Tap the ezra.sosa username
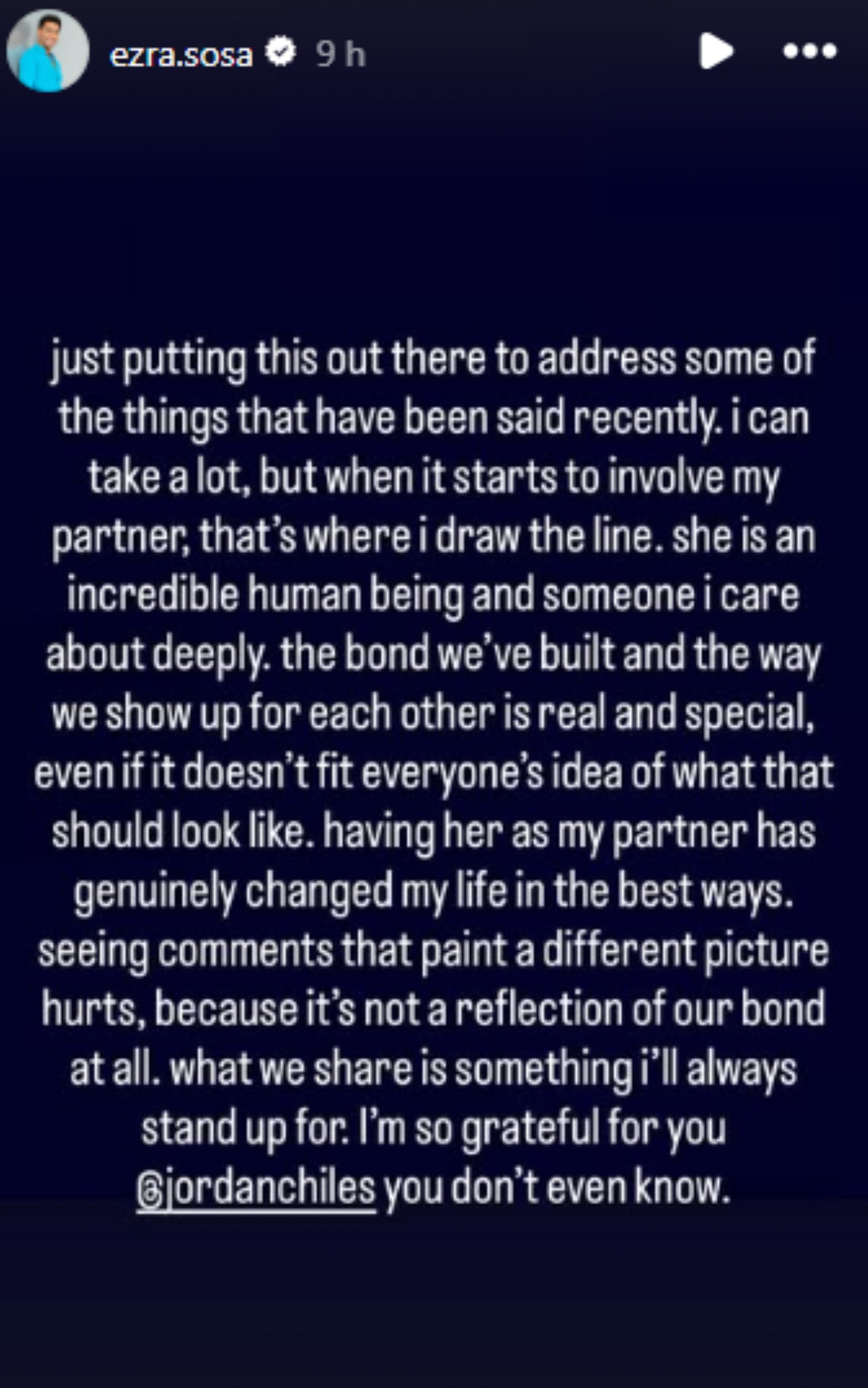The width and height of the screenshot is (868, 1388). click(x=181, y=56)
